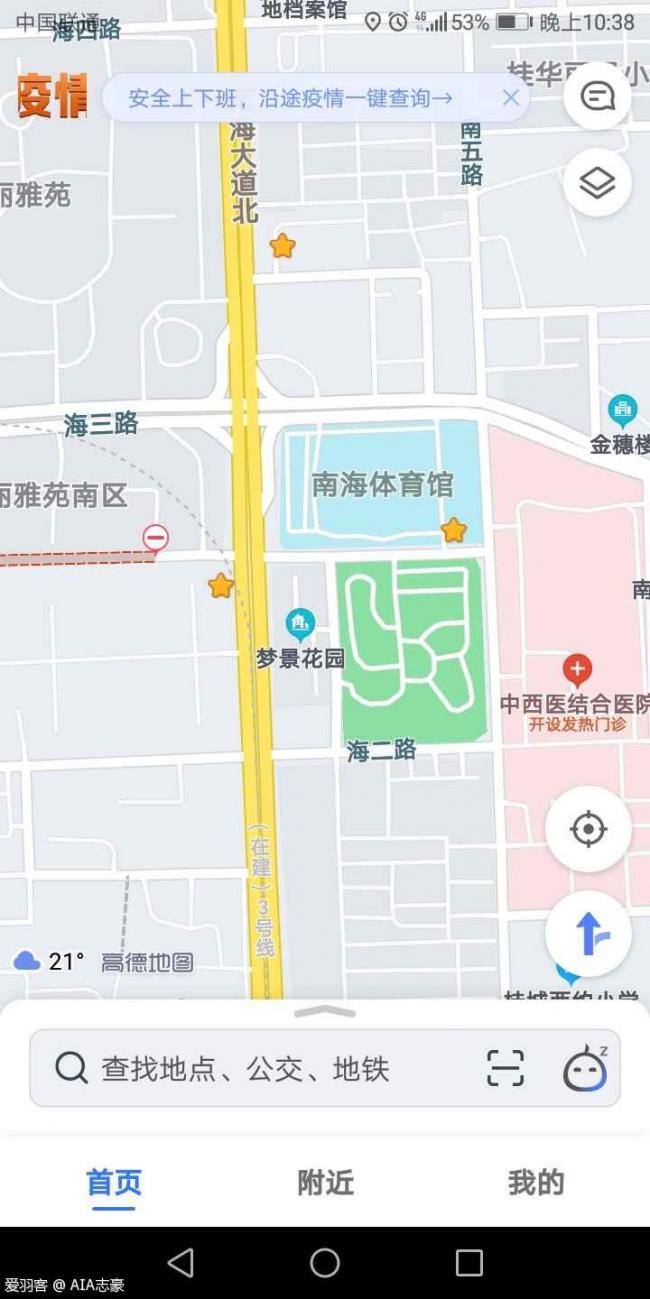Open the message feedback icon

click(x=597, y=97)
